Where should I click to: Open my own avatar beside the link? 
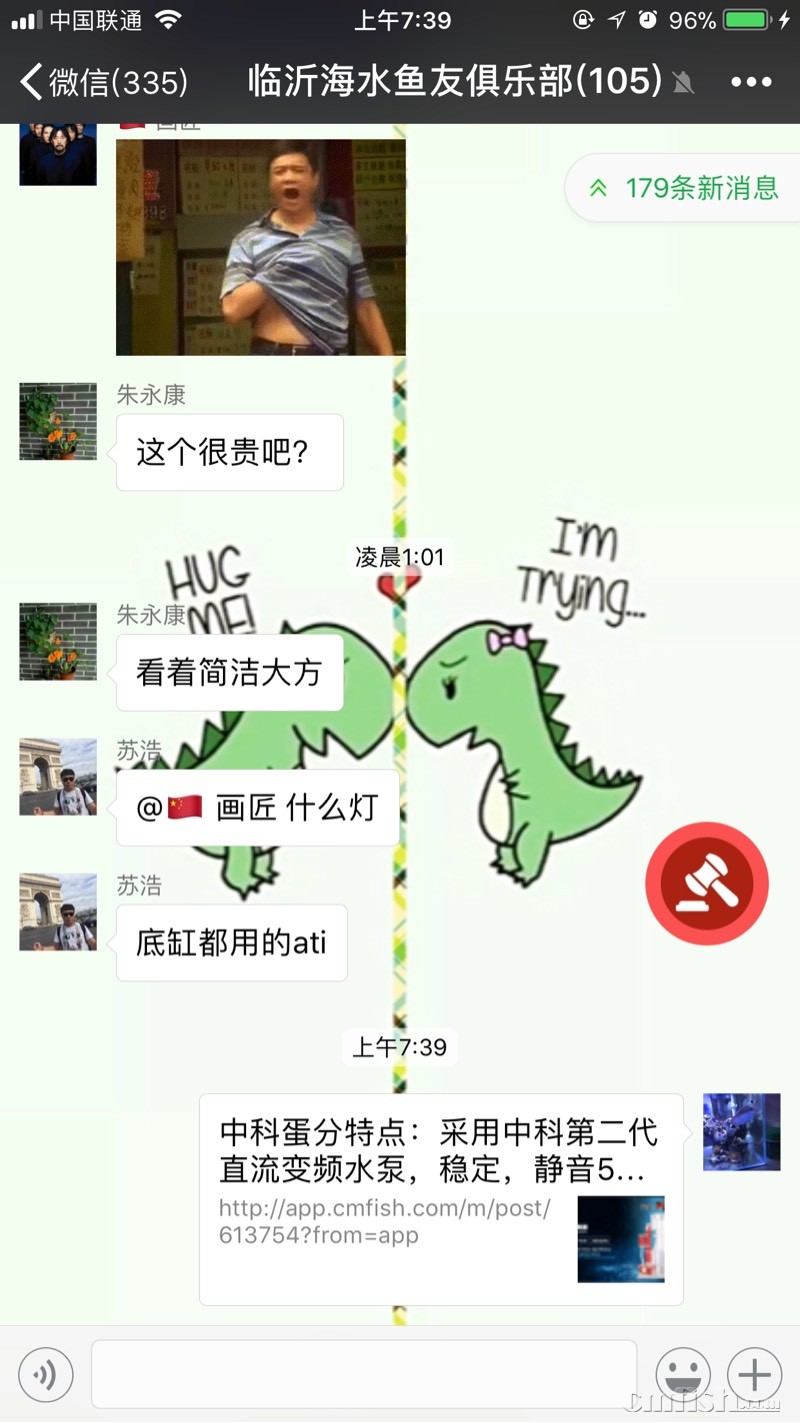click(741, 1132)
